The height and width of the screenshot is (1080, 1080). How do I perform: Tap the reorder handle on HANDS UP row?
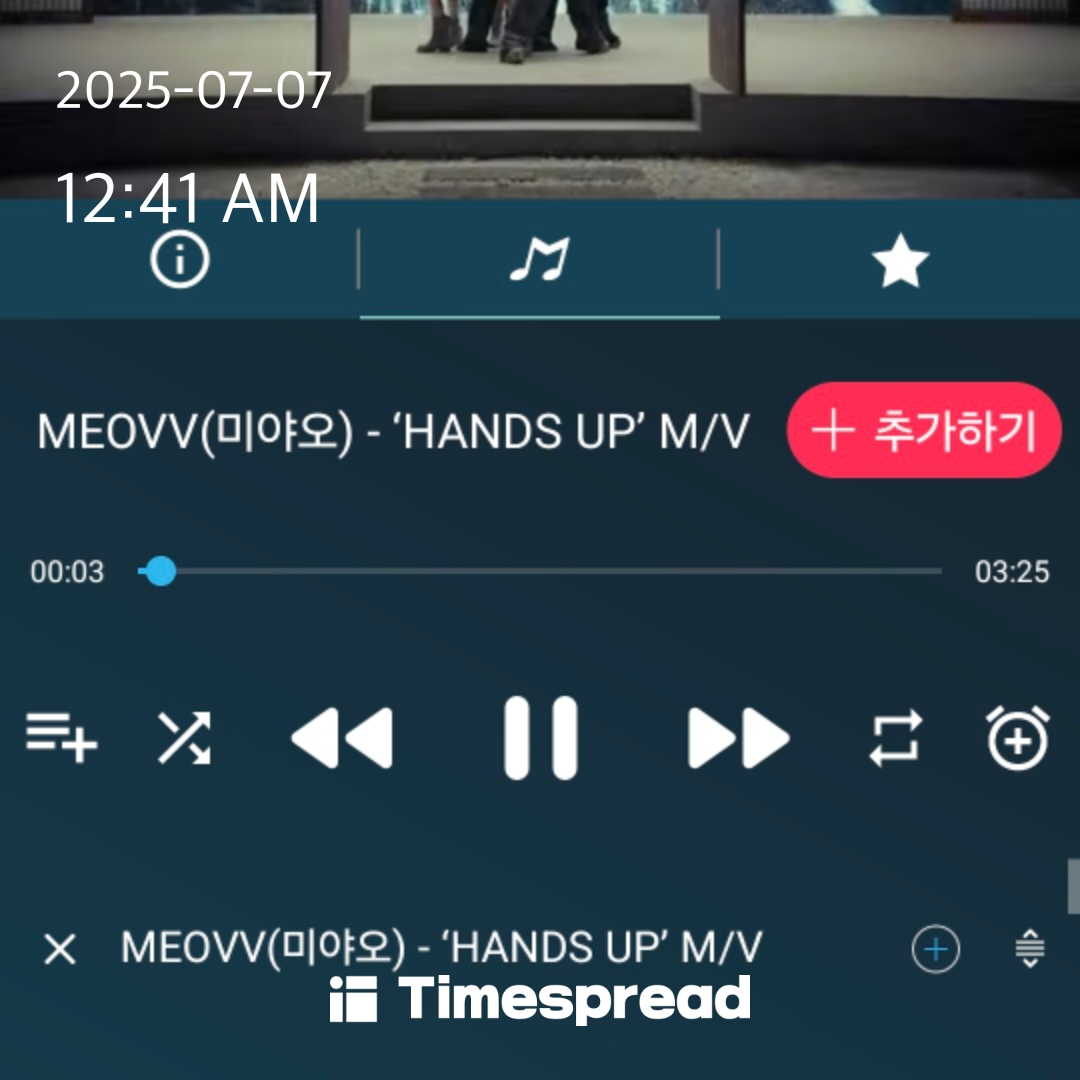pyautogui.click(x=1029, y=949)
